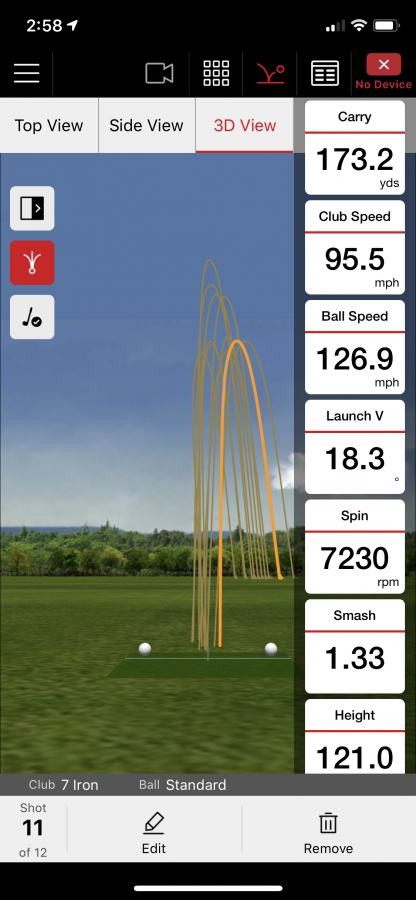
Task: Open the Shot 11 of 12 selector
Action: coord(33,829)
